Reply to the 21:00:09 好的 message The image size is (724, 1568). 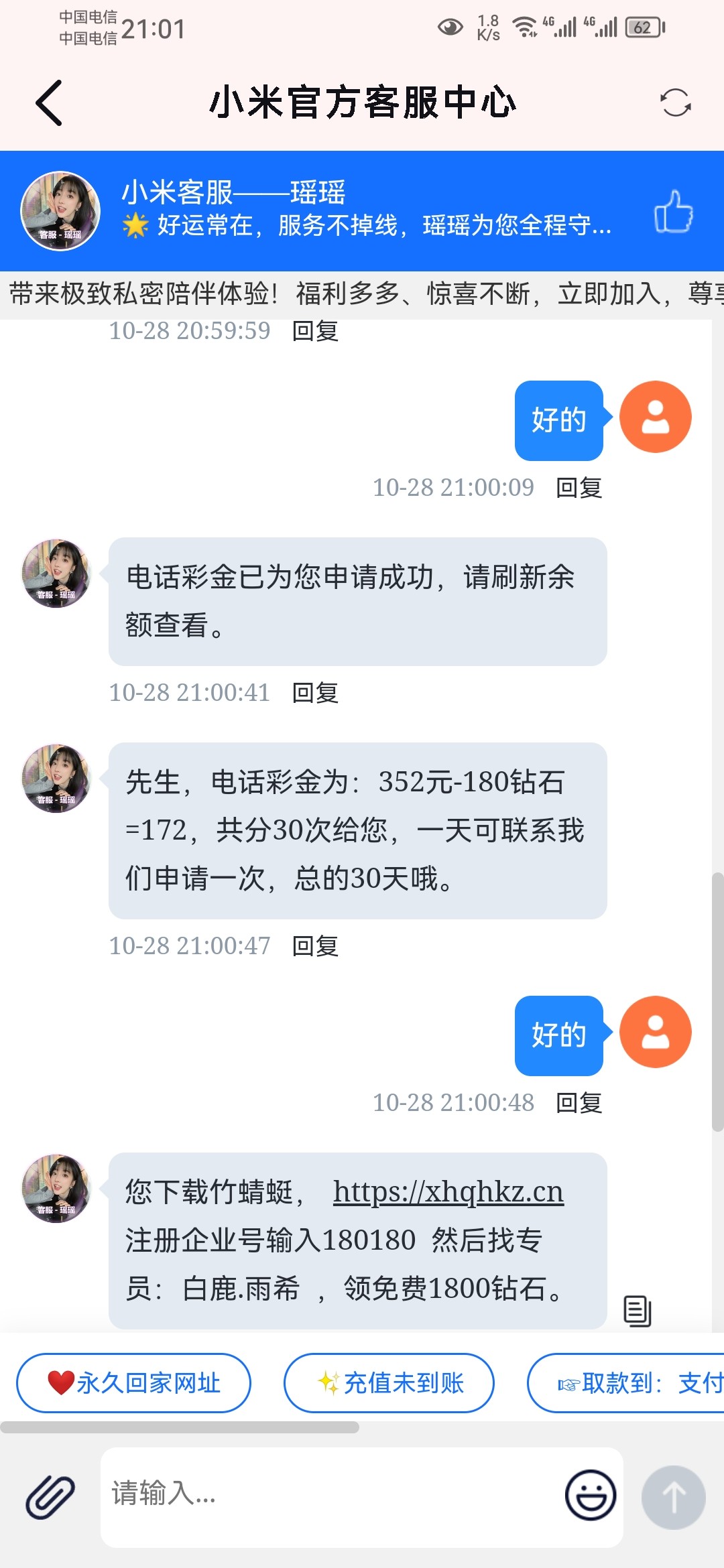click(579, 488)
